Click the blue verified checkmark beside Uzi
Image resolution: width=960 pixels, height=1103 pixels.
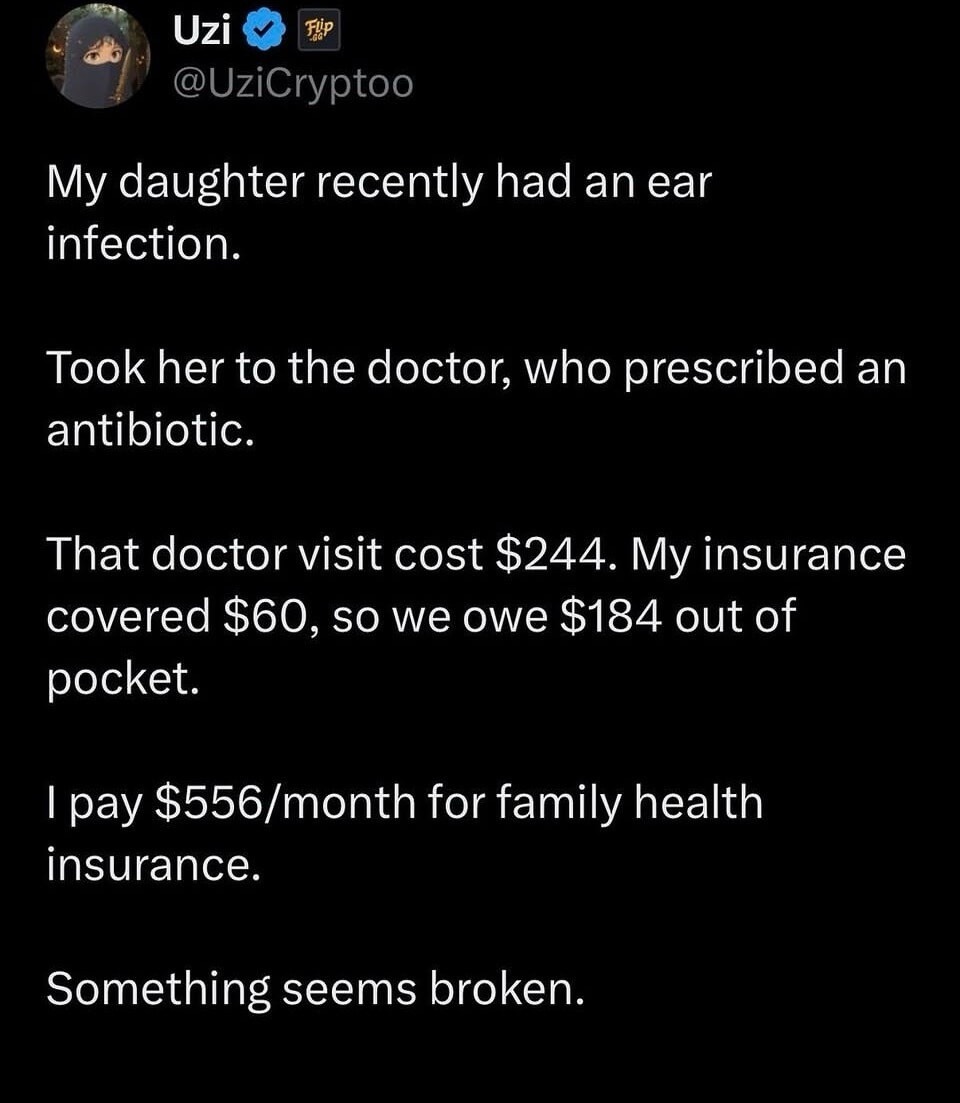click(x=263, y=29)
